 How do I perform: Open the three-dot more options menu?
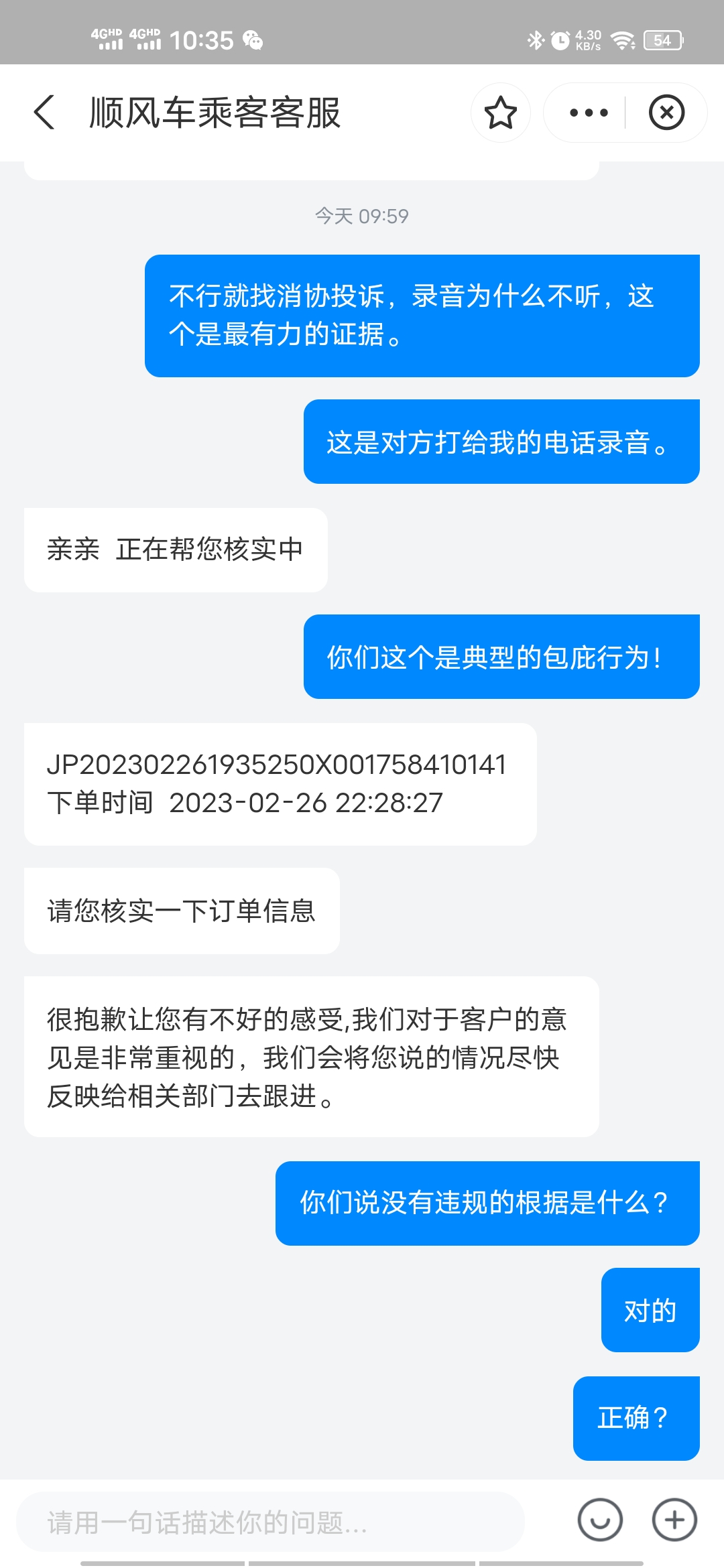coord(588,113)
